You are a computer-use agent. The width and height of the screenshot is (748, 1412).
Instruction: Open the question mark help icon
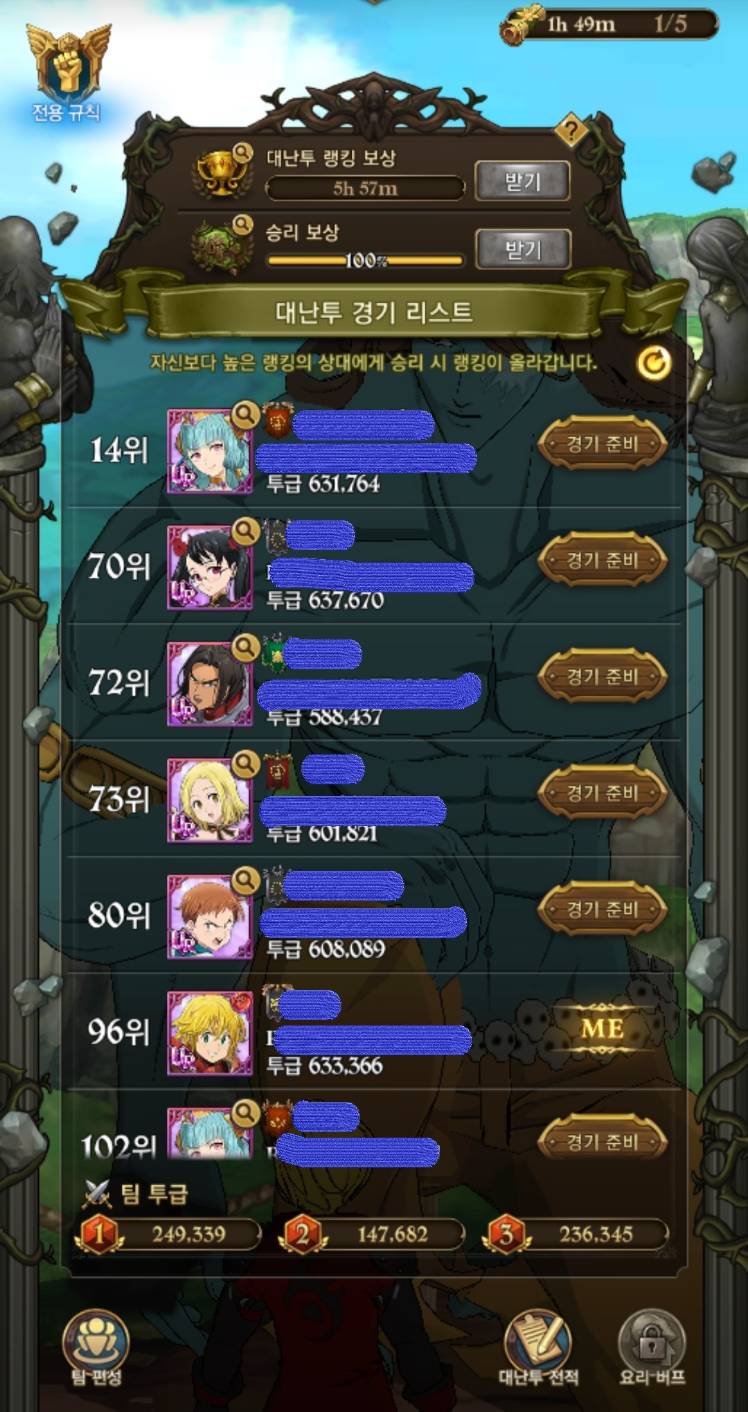569,131
